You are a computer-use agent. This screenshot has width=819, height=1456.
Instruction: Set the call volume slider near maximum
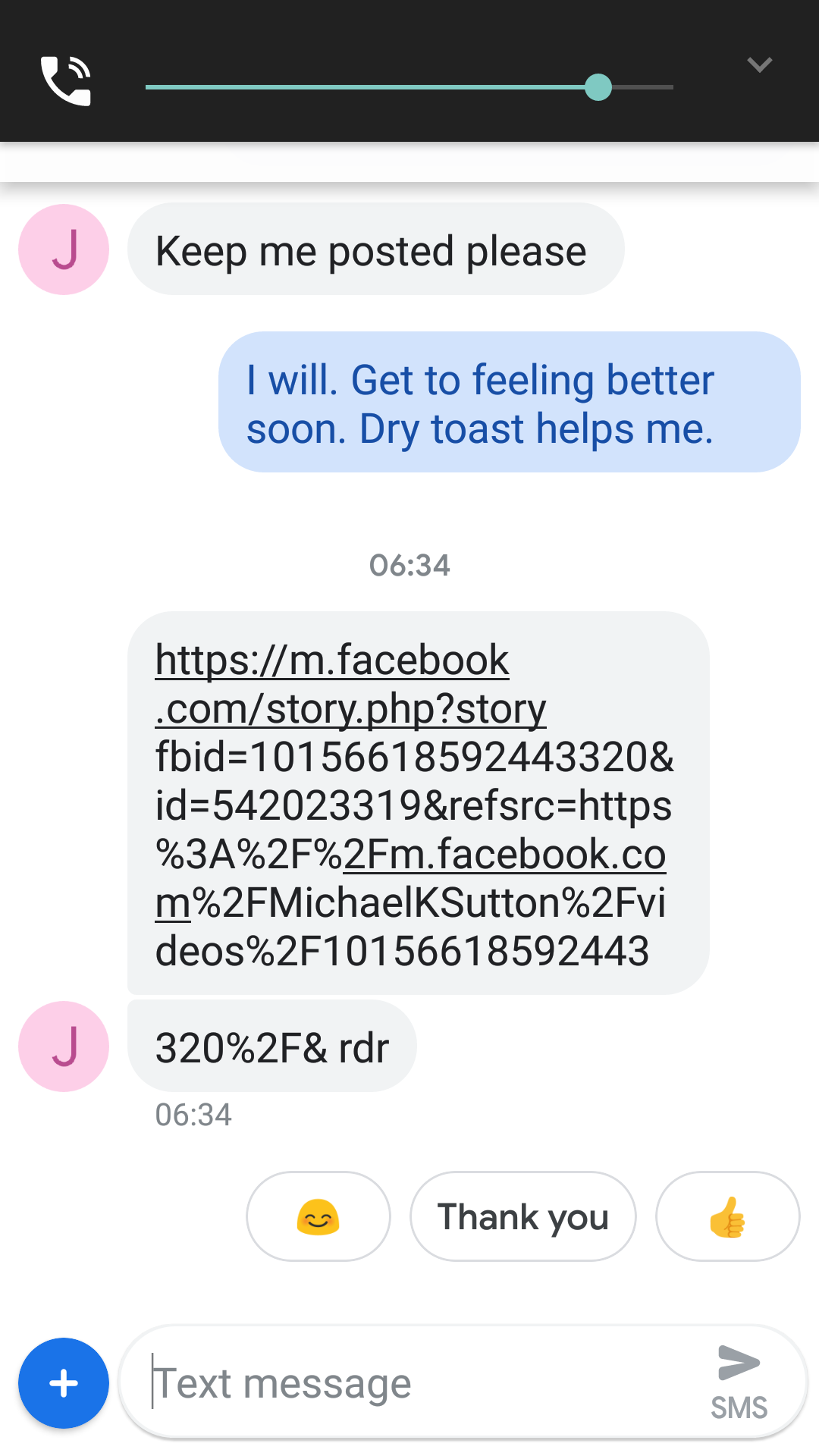coord(660,87)
